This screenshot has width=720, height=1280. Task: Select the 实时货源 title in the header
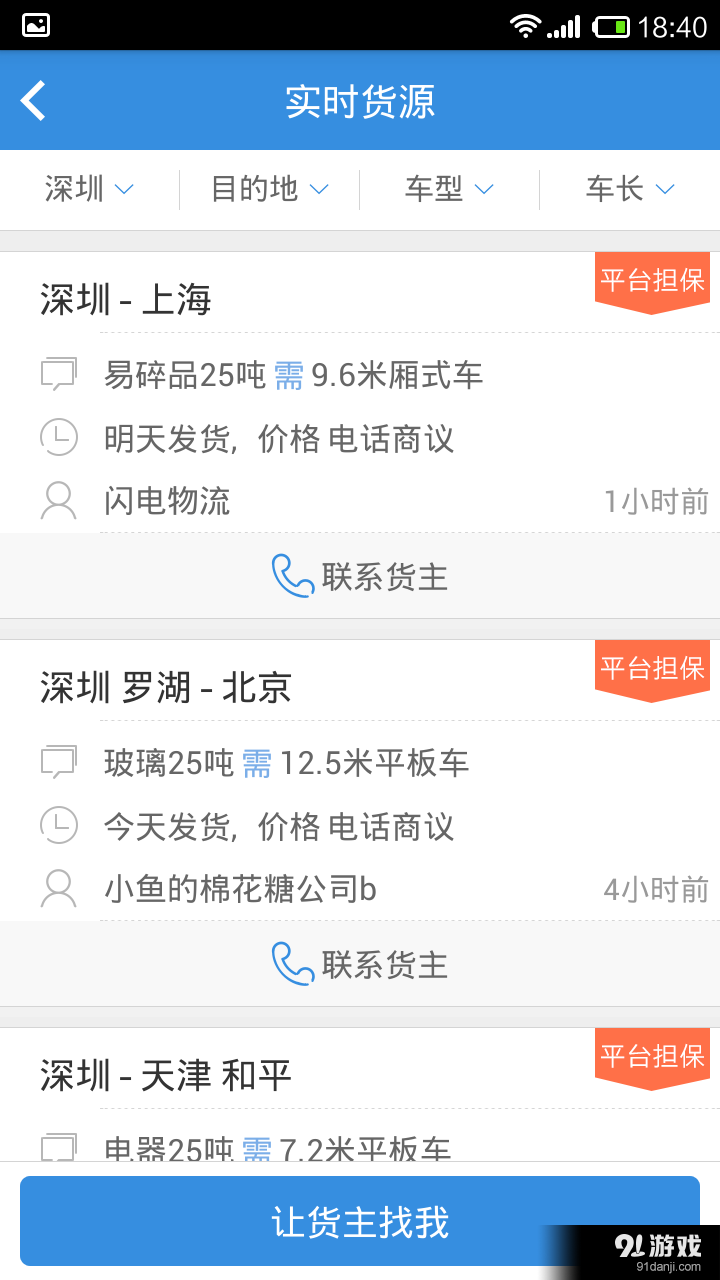[x=359, y=100]
